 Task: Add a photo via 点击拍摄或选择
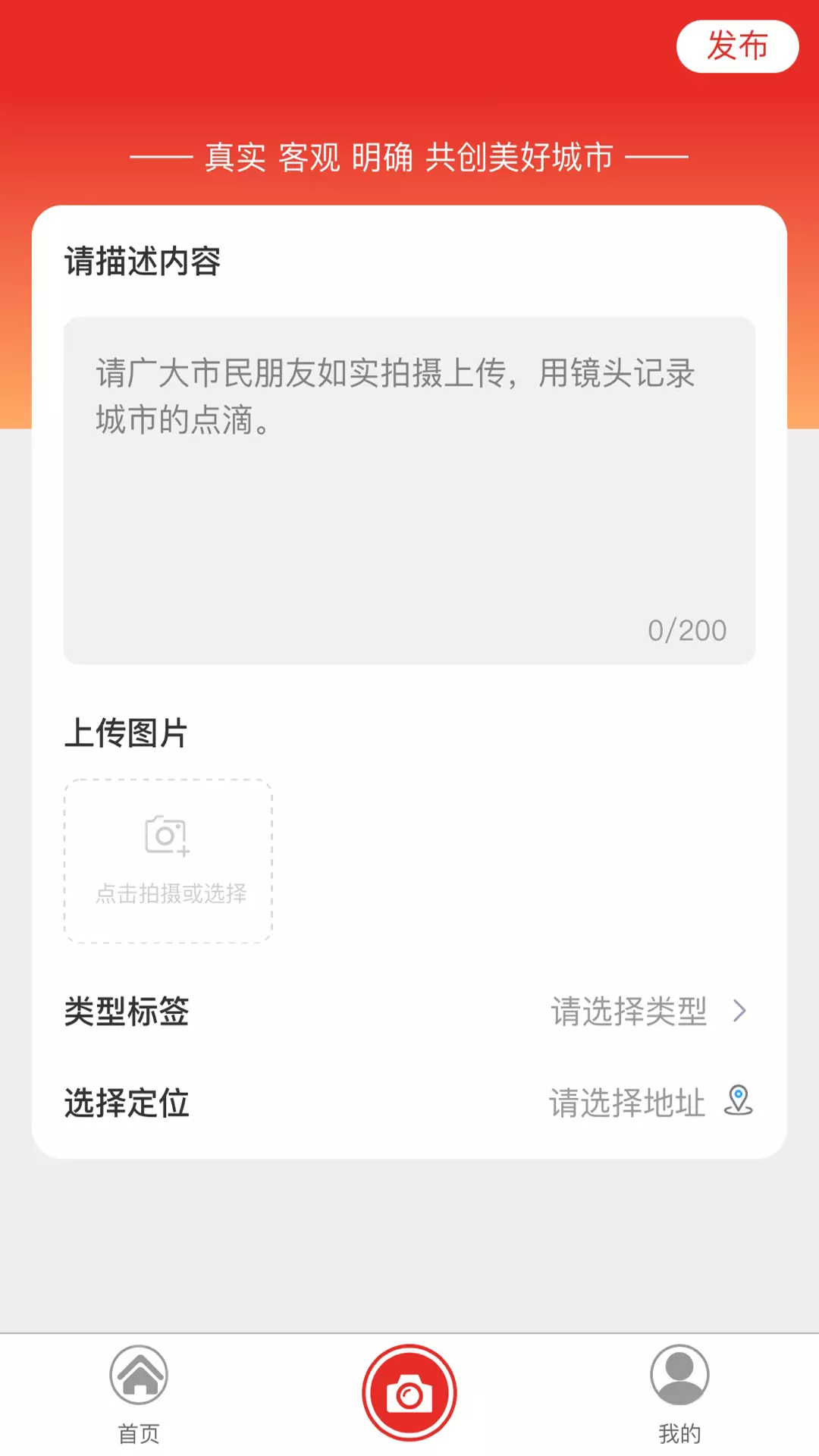[168, 861]
